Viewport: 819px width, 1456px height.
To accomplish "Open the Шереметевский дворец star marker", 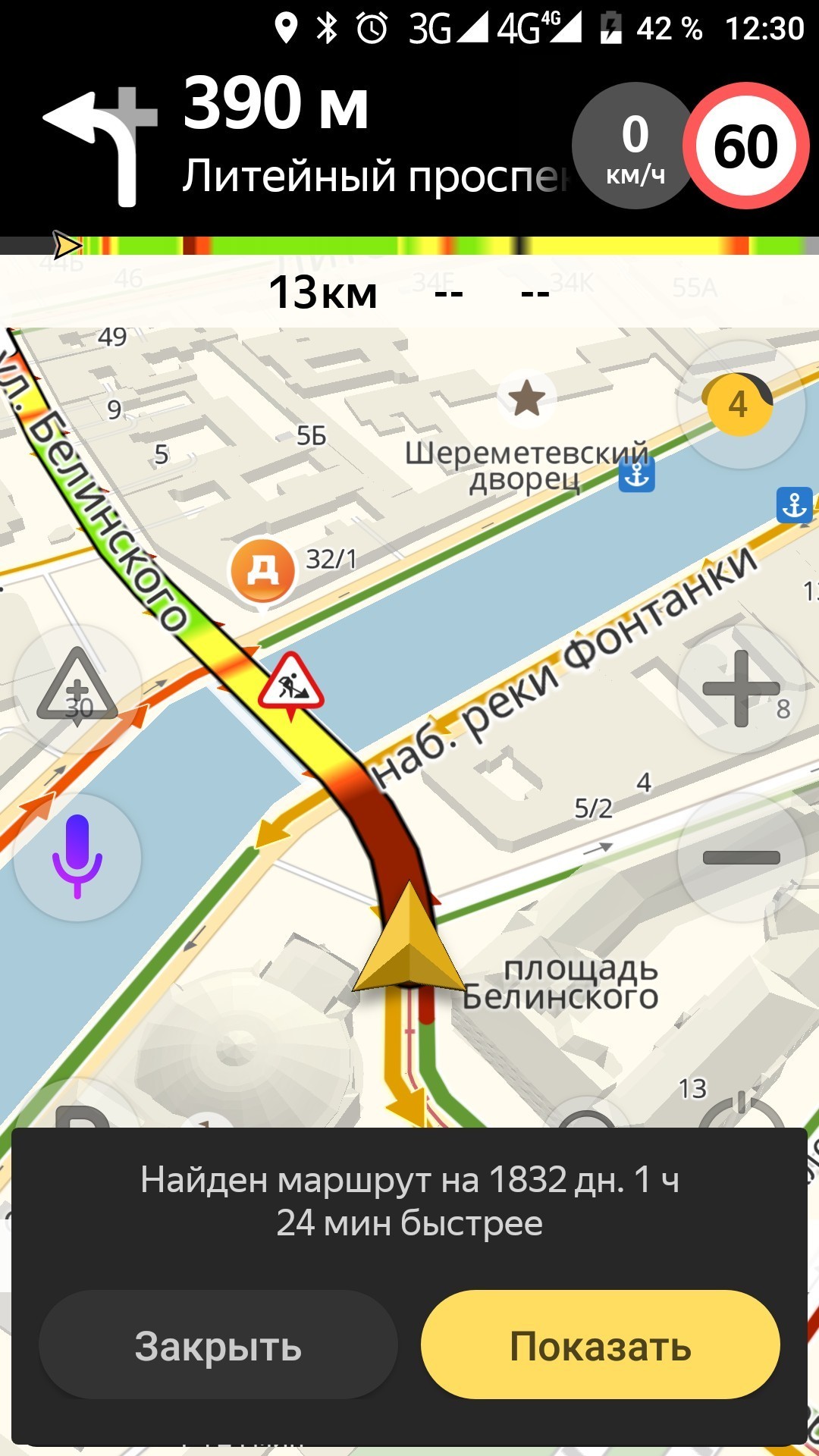I will (526, 397).
